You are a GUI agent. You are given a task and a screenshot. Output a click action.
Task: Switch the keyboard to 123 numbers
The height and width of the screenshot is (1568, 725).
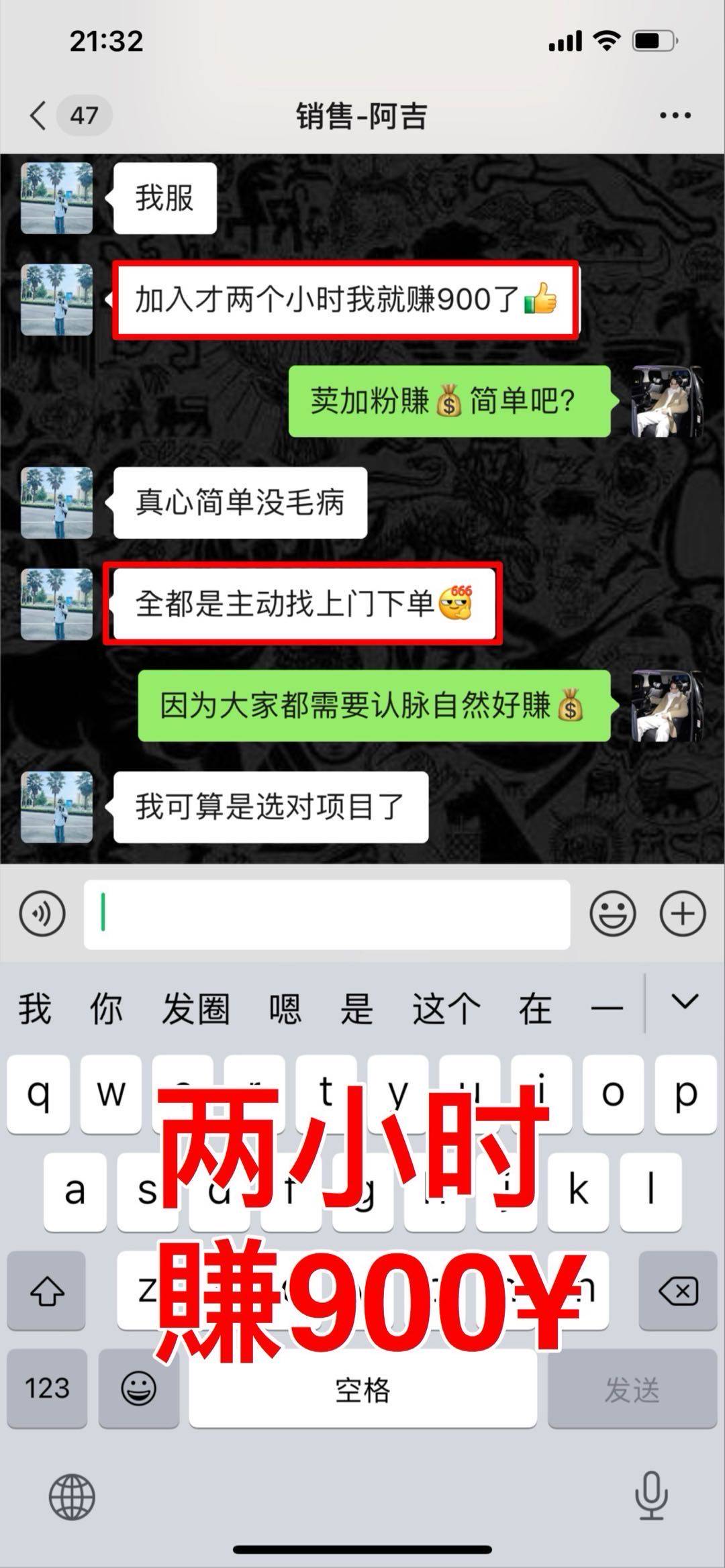pyautogui.click(x=47, y=1388)
